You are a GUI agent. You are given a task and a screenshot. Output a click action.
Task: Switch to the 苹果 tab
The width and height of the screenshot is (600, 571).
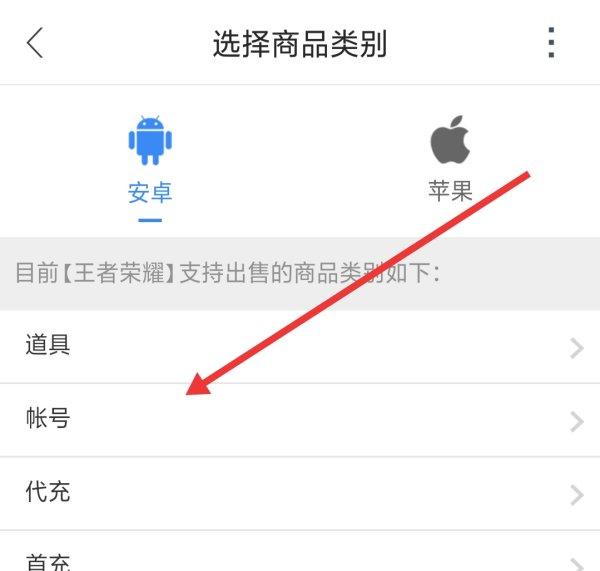click(x=450, y=160)
